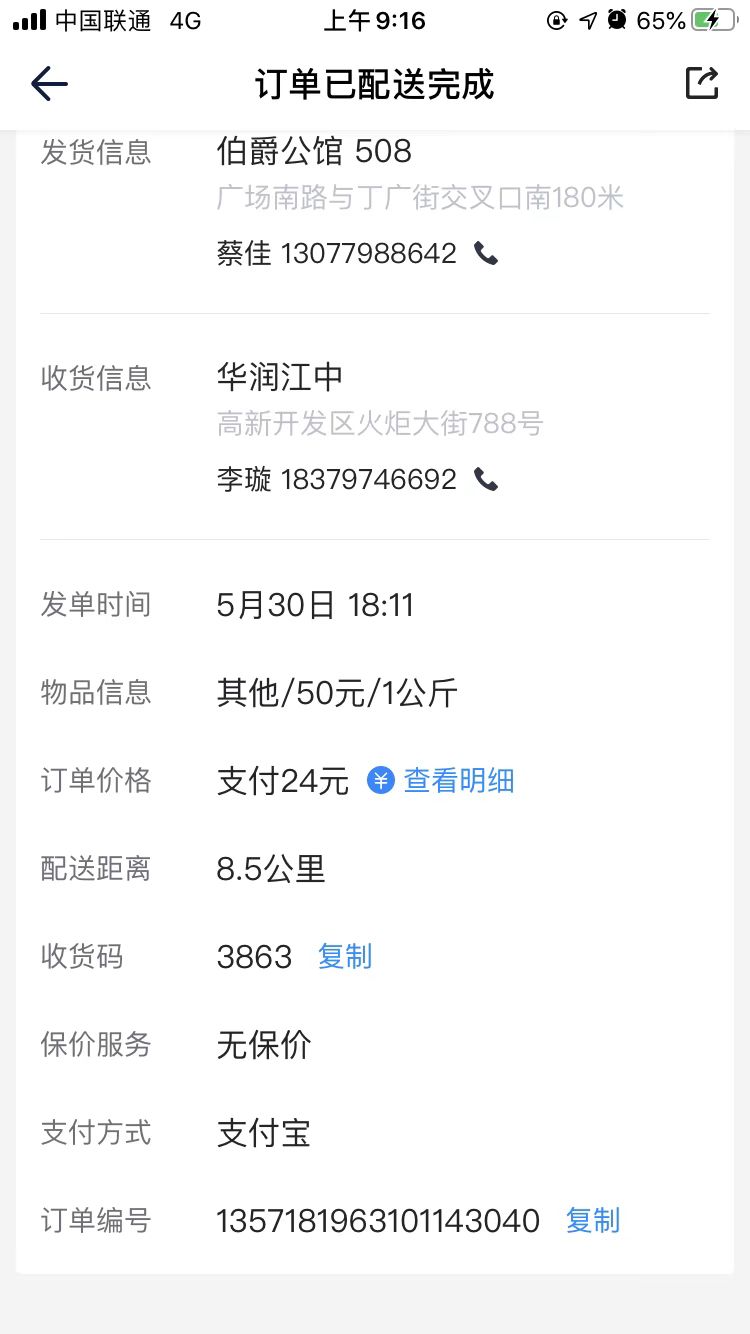Screen dimensions: 750x1334
Task: Call sender 蔡佳 via phone icon
Action: tap(486, 253)
